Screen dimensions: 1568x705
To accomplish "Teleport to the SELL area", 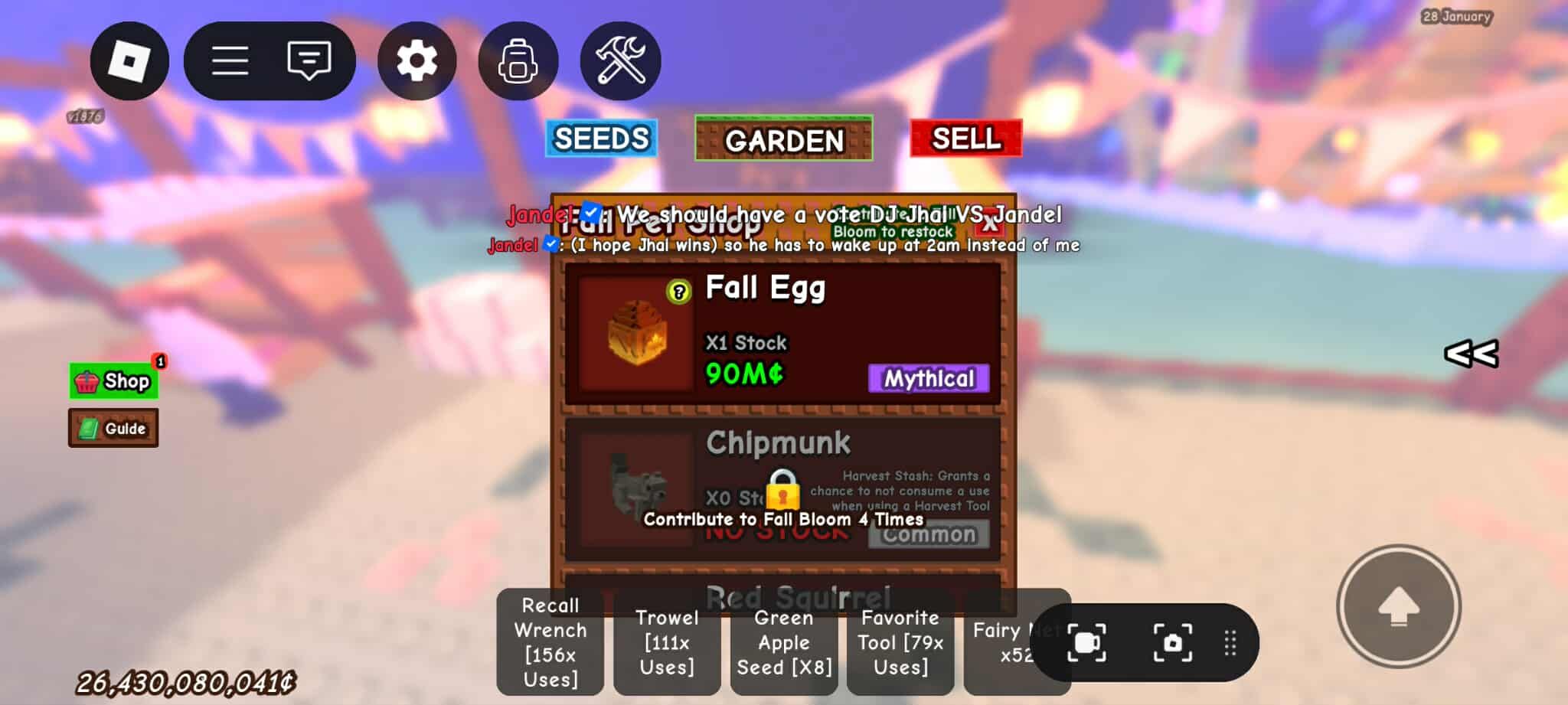I will (965, 139).
